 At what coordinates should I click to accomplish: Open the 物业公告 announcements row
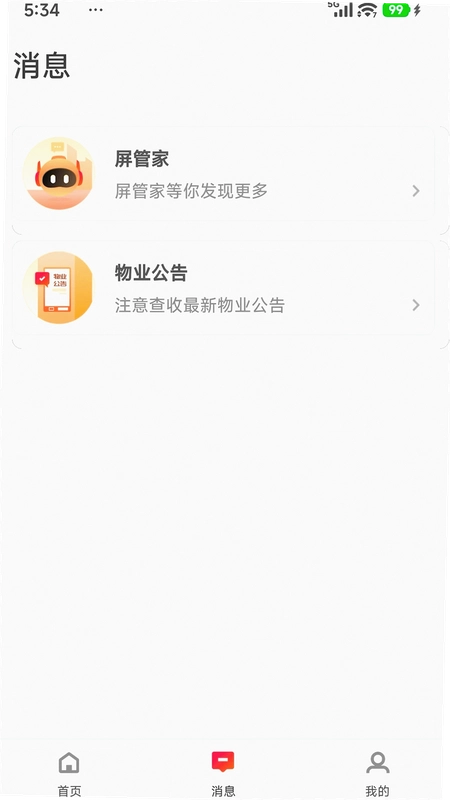223,288
